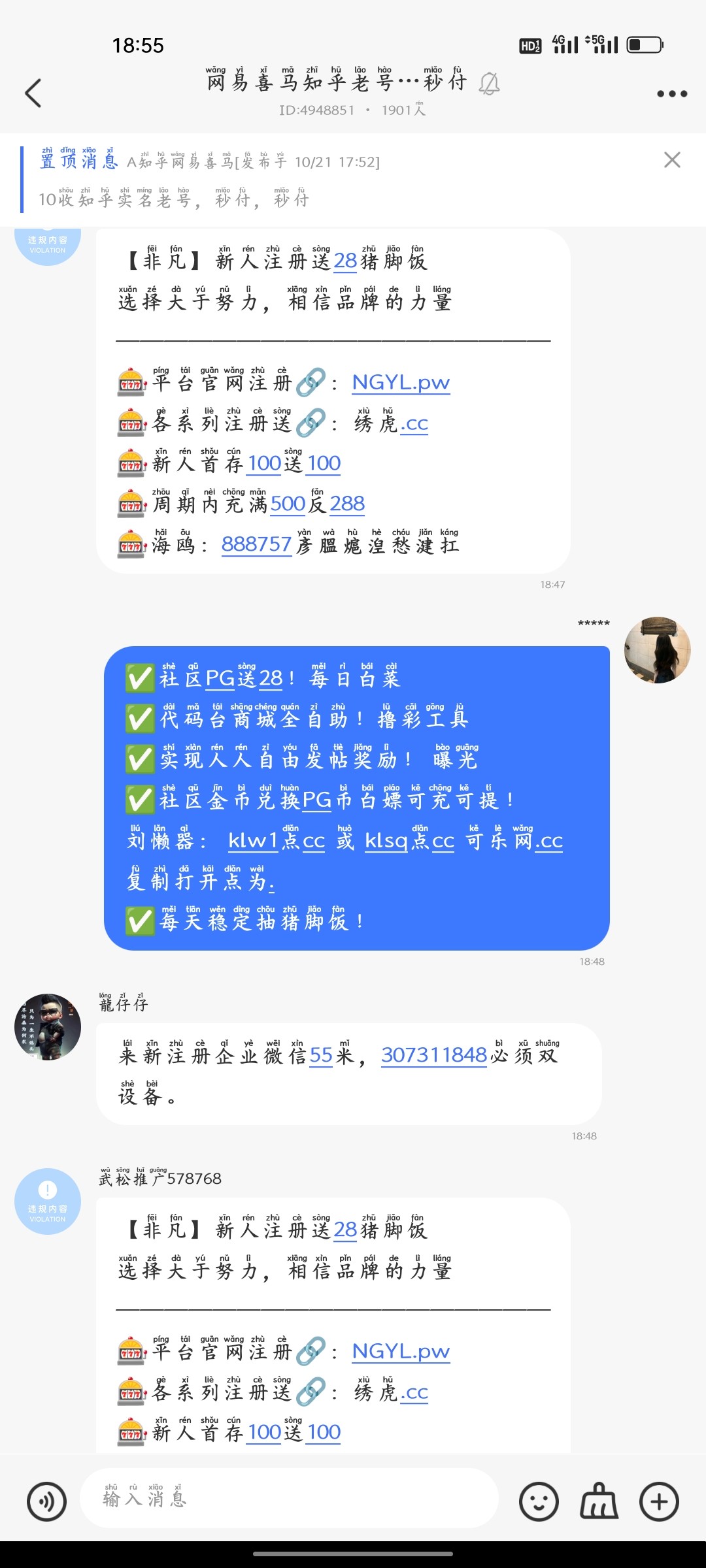Open the three-dot more options icon
This screenshot has width=706, height=1568.
(x=671, y=93)
